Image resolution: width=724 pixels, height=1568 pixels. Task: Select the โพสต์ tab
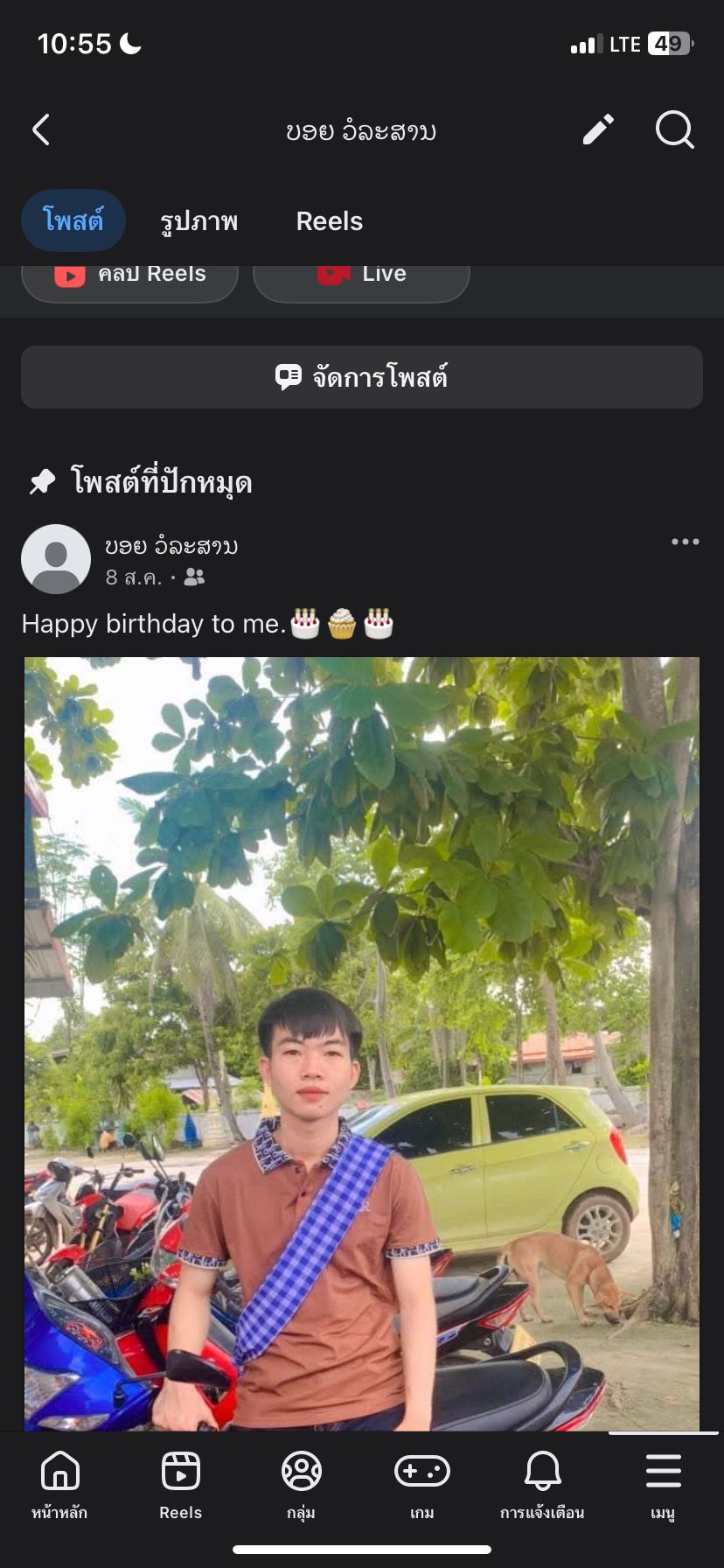tap(73, 220)
